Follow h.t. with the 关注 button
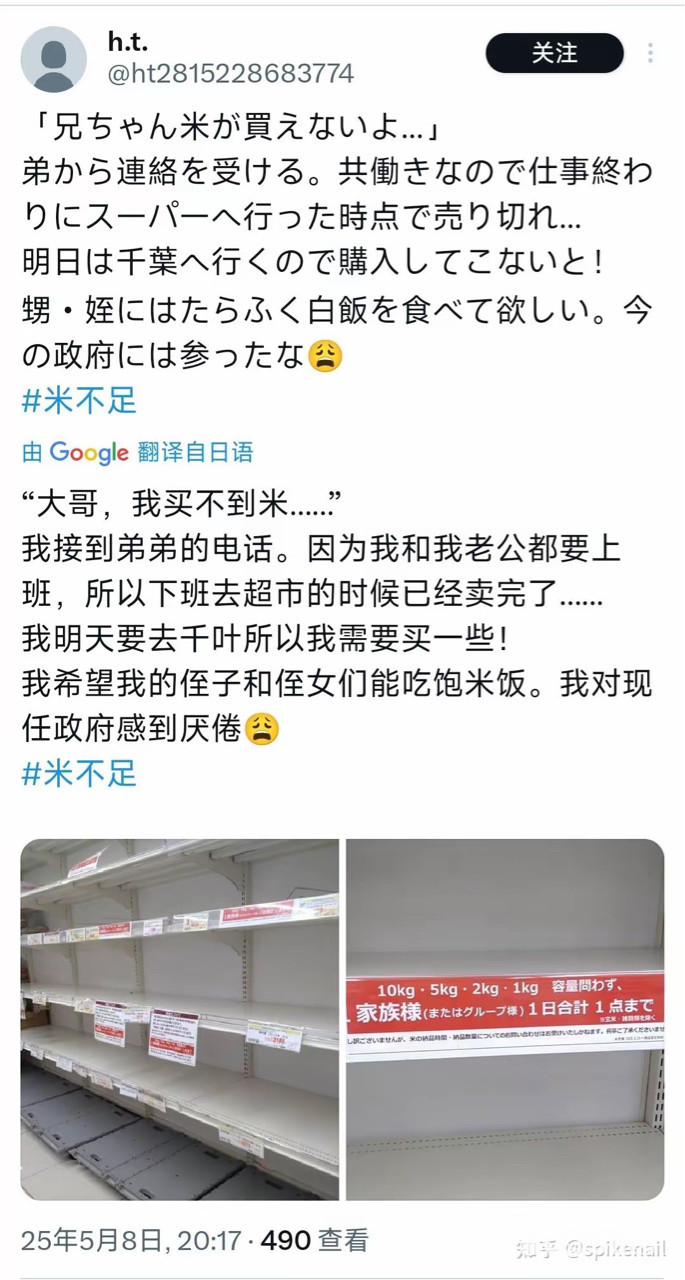This screenshot has width=685, height=1280. point(555,53)
